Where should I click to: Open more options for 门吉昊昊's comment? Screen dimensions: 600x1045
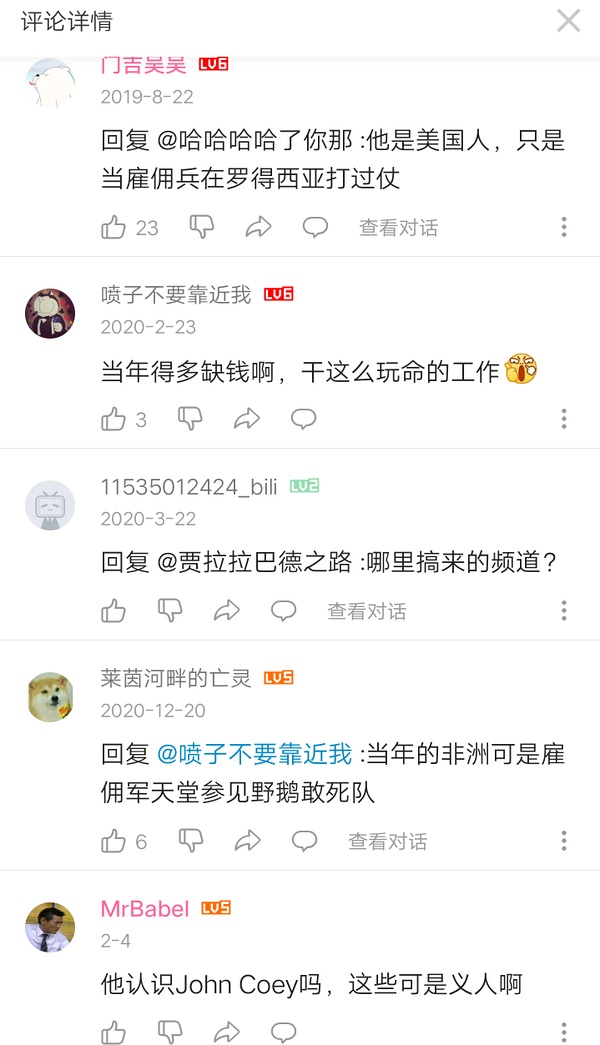click(x=564, y=228)
